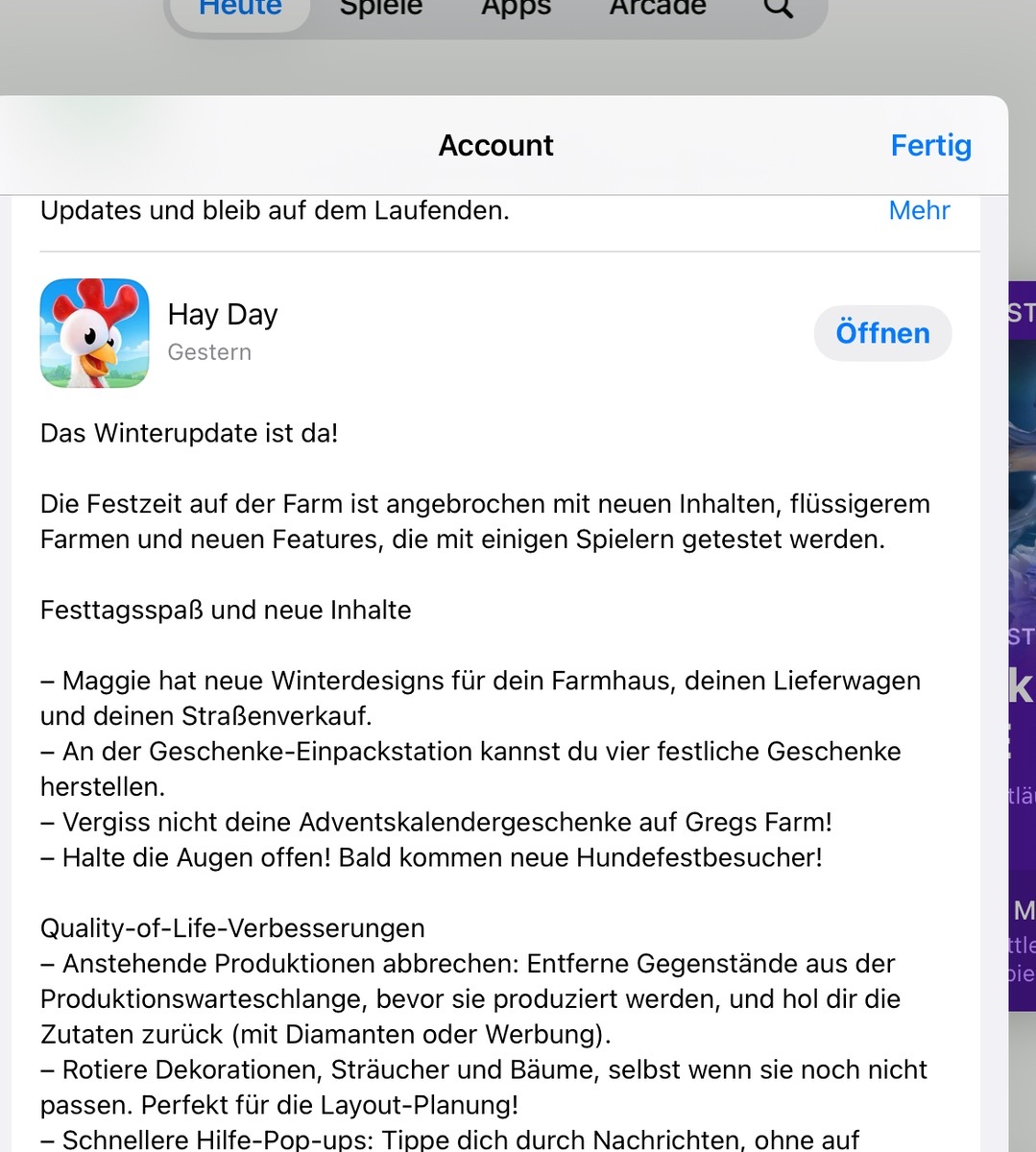The width and height of the screenshot is (1036, 1152).
Task: Open the Hay Day app icon
Action: (x=94, y=333)
